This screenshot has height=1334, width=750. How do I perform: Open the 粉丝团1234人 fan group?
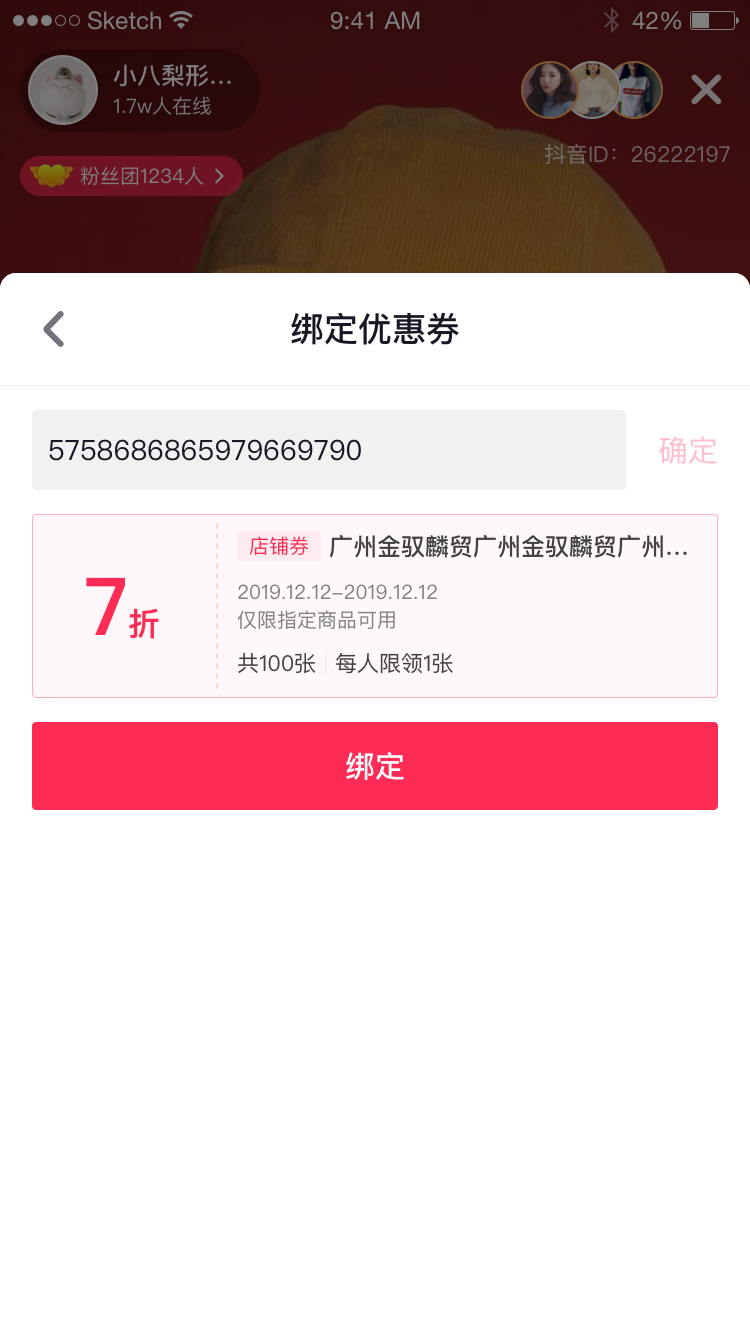(x=131, y=177)
